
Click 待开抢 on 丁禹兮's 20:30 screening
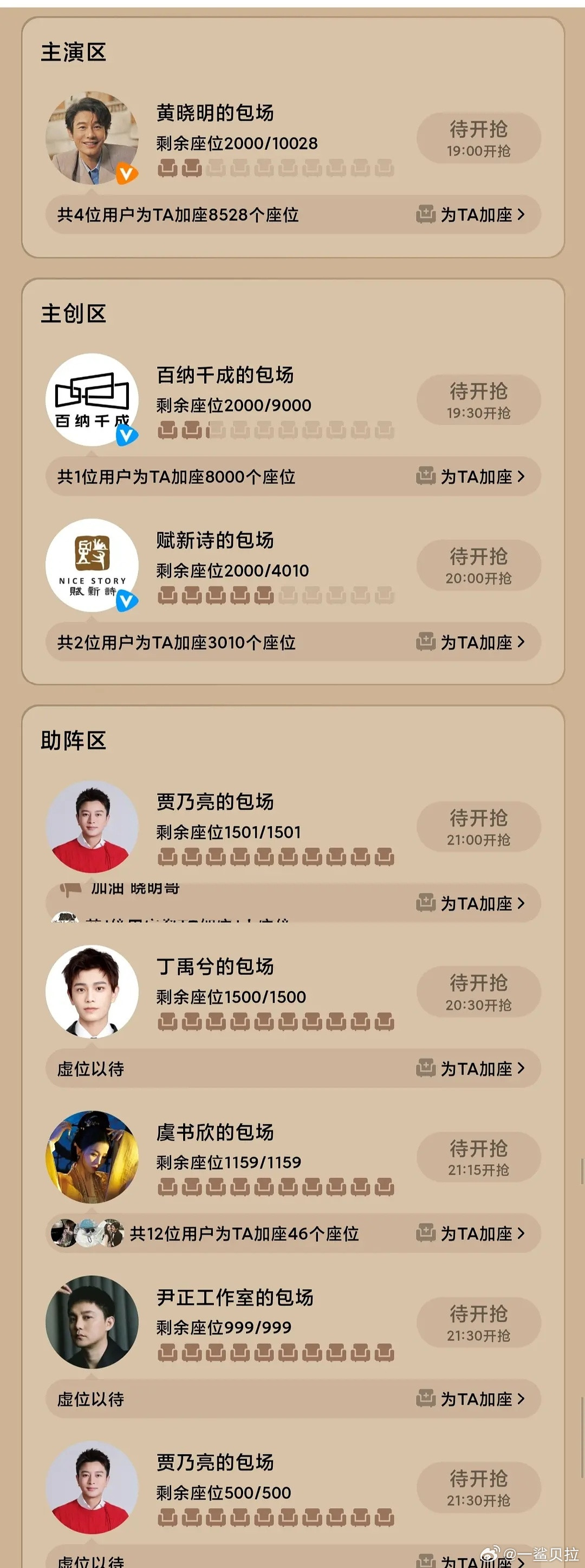click(479, 992)
